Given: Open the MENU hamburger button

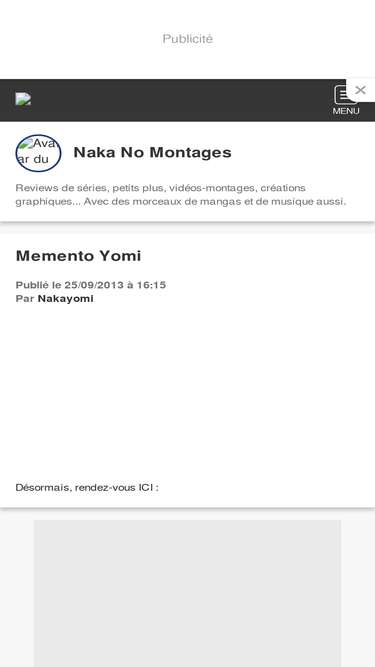Looking at the screenshot, I should pos(345,100).
